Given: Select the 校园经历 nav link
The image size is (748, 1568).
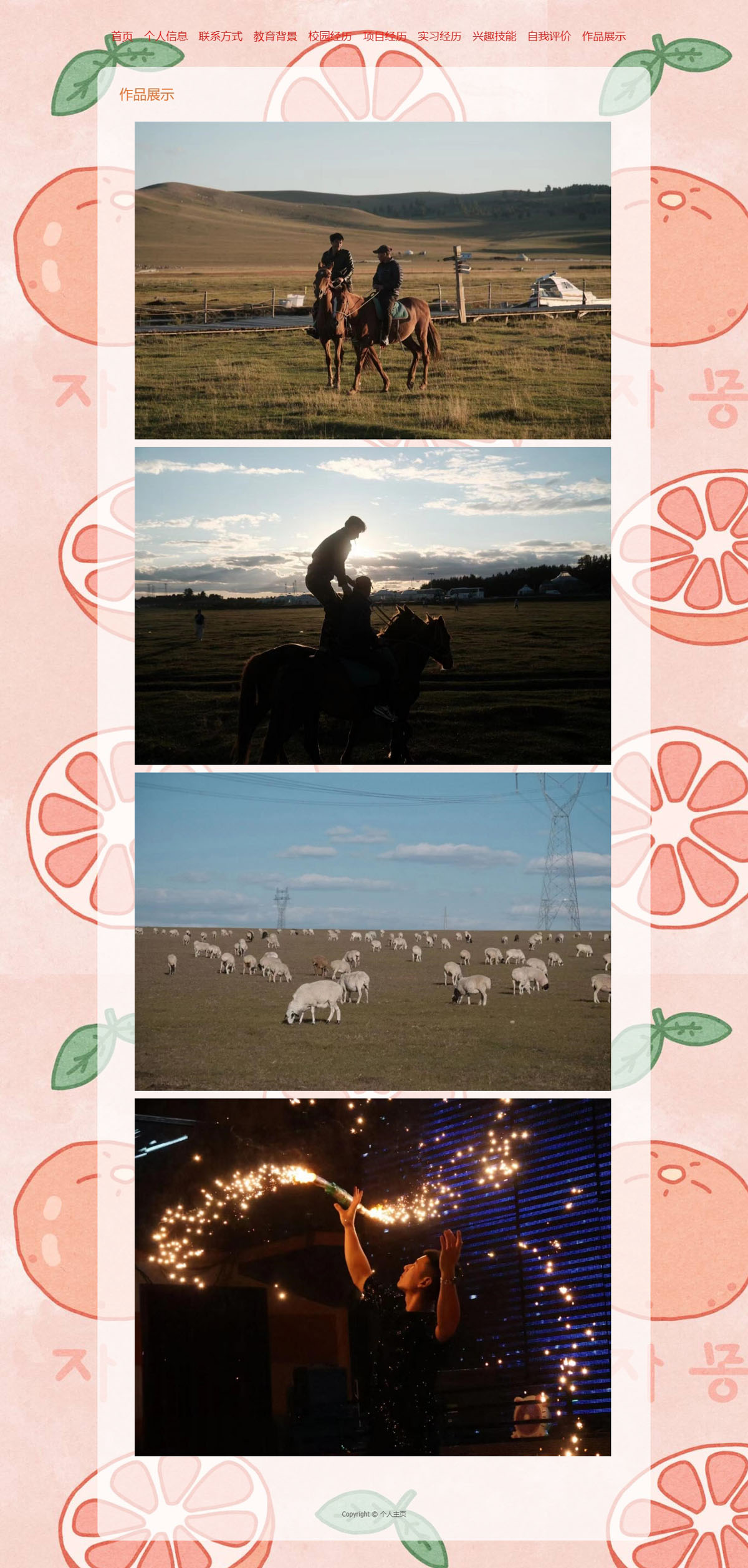Looking at the screenshot, I should [x=330, y=36].
